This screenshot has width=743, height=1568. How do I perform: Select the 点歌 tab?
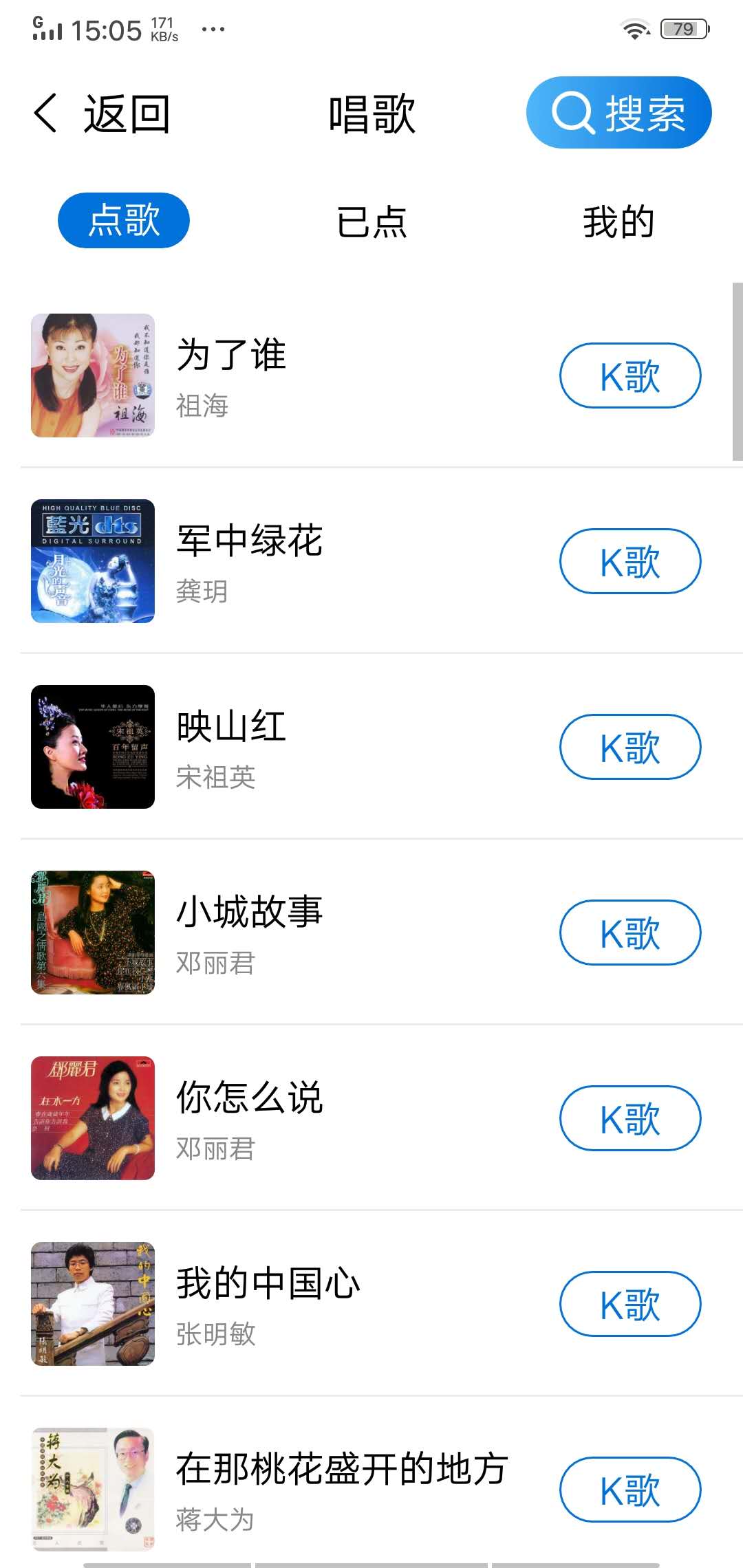click(125, 220)
